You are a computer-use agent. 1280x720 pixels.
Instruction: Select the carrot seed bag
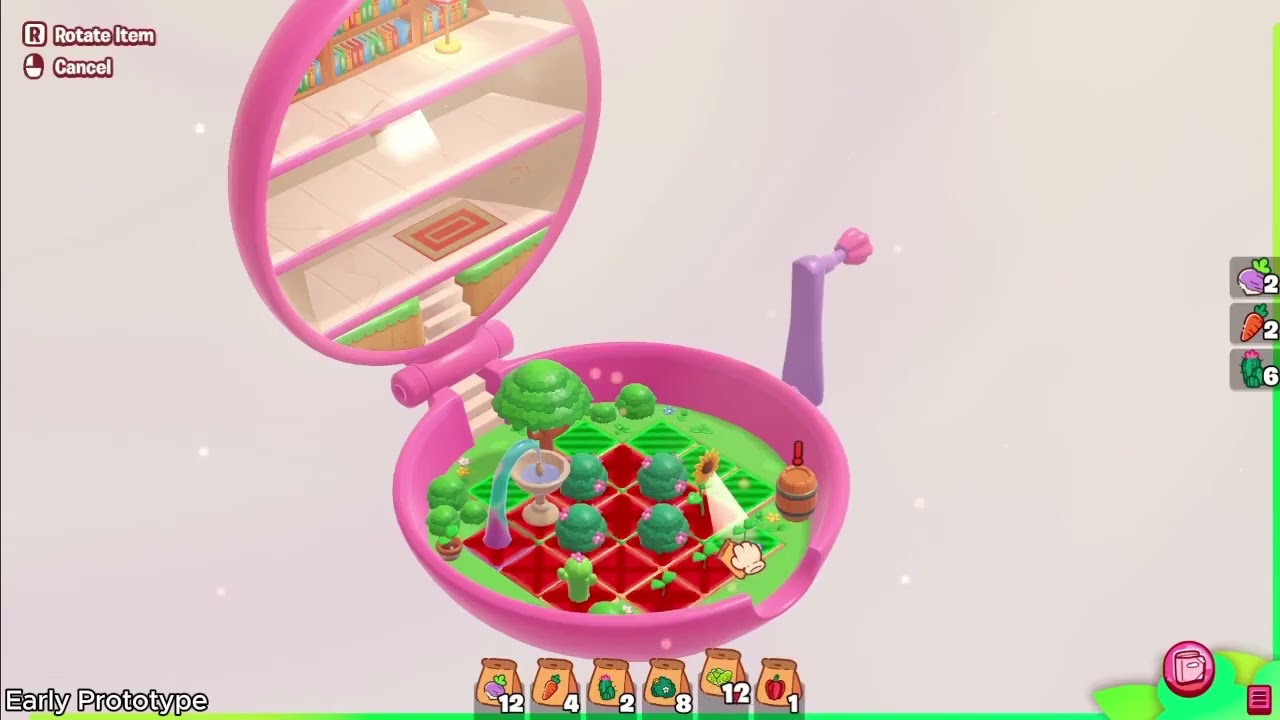[554, 686]
